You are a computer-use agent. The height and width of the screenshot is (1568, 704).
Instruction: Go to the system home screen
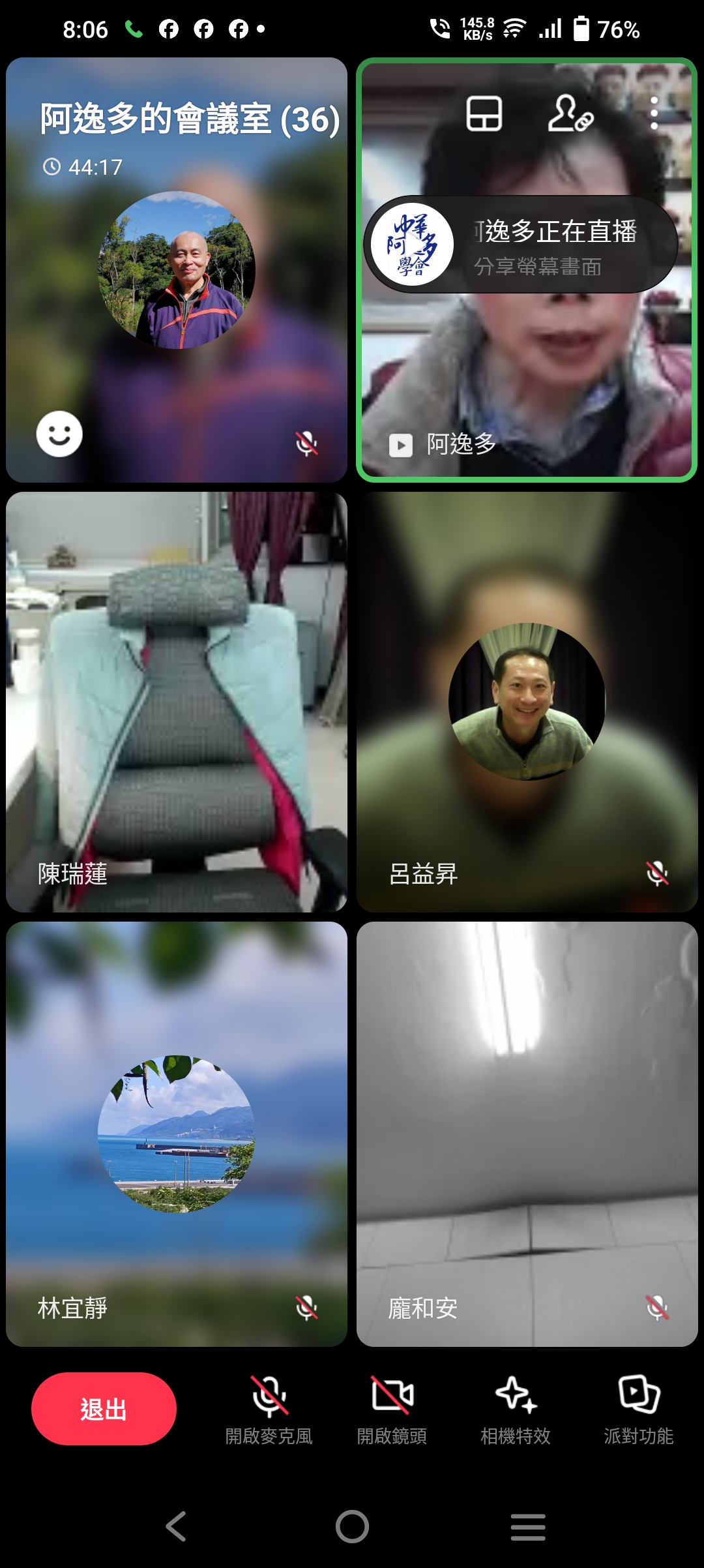coord(352,1526)
